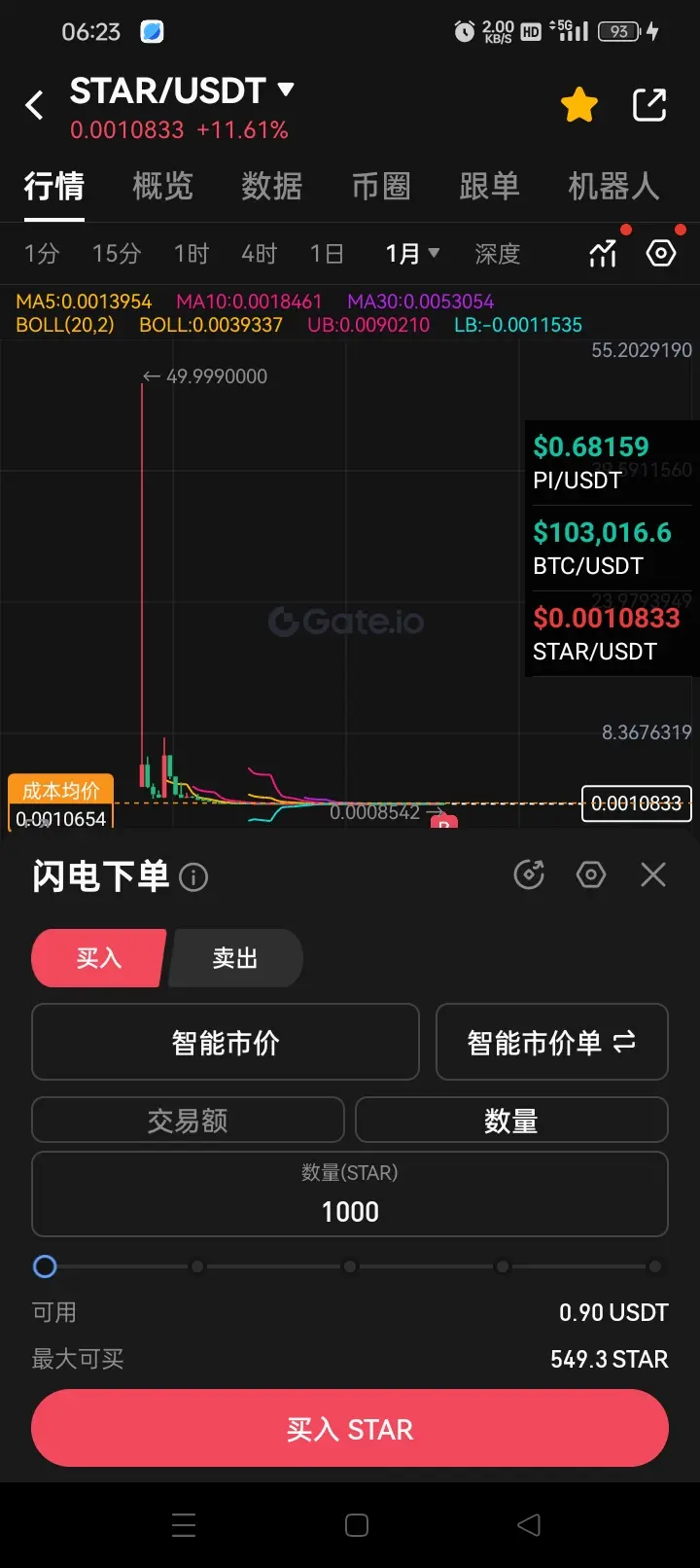
Task: Select 交易额 input mode
Action: pos(188,1120)
